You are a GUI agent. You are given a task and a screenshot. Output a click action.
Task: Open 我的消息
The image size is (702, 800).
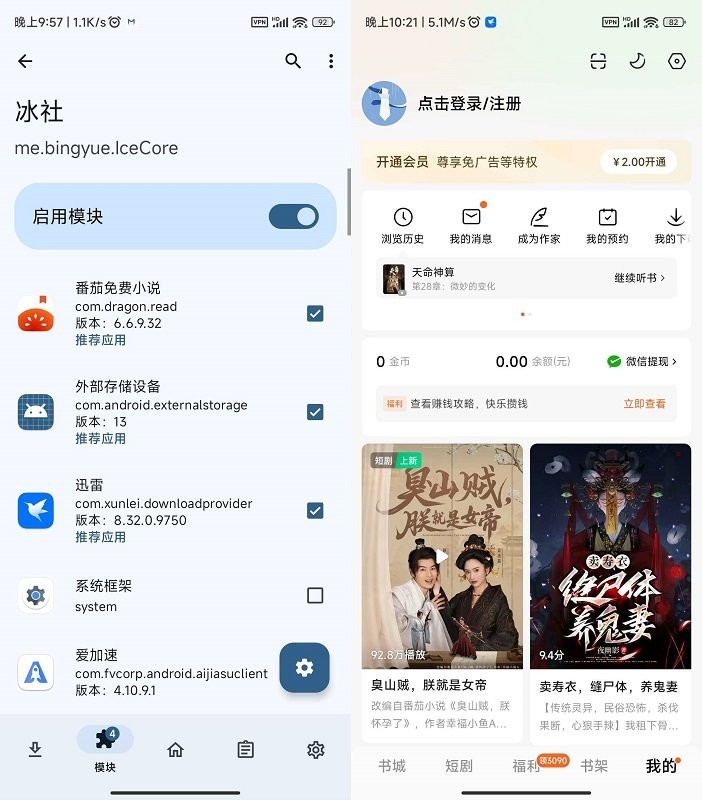470,225
